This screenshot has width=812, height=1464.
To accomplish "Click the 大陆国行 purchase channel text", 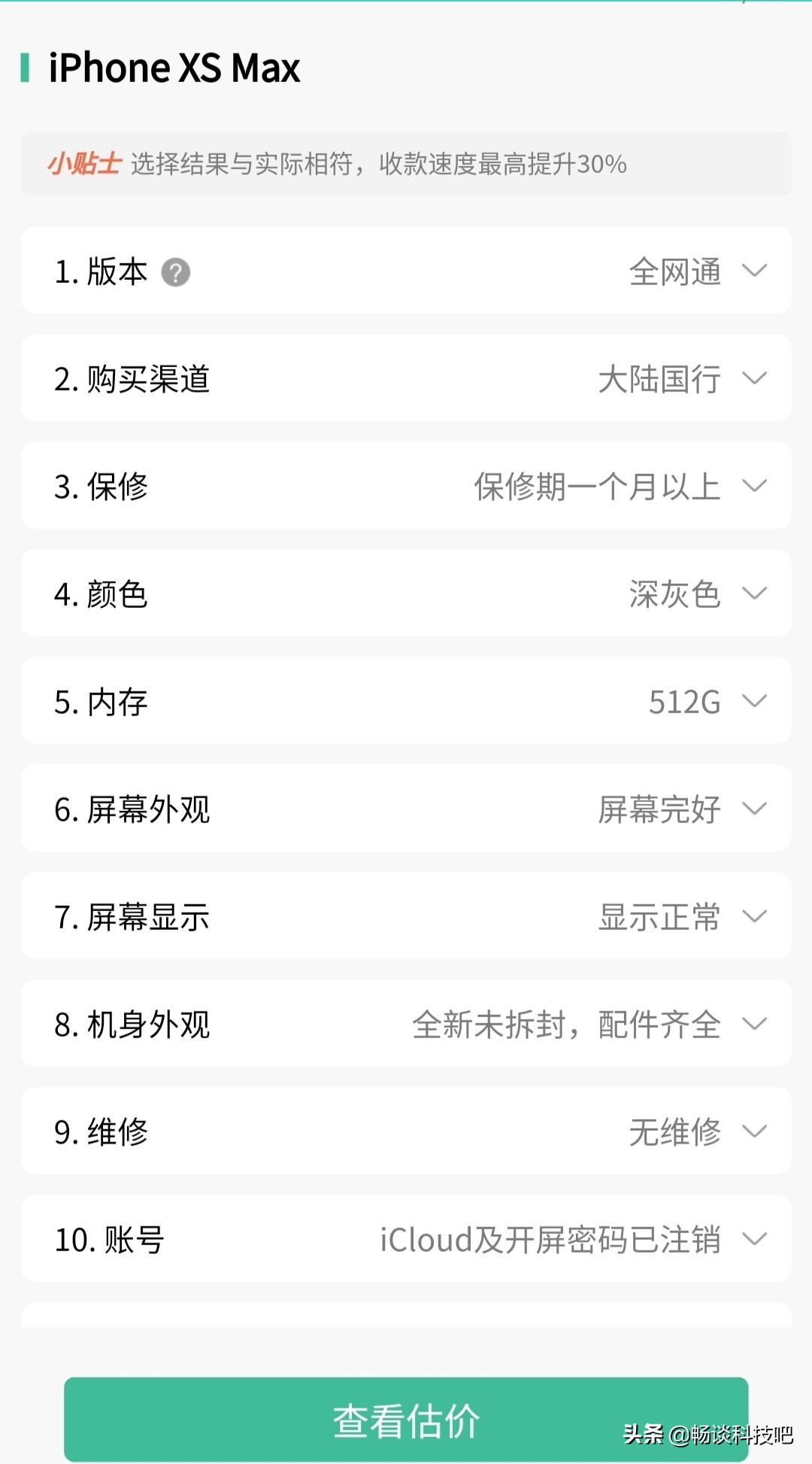I will coord(660,380).
